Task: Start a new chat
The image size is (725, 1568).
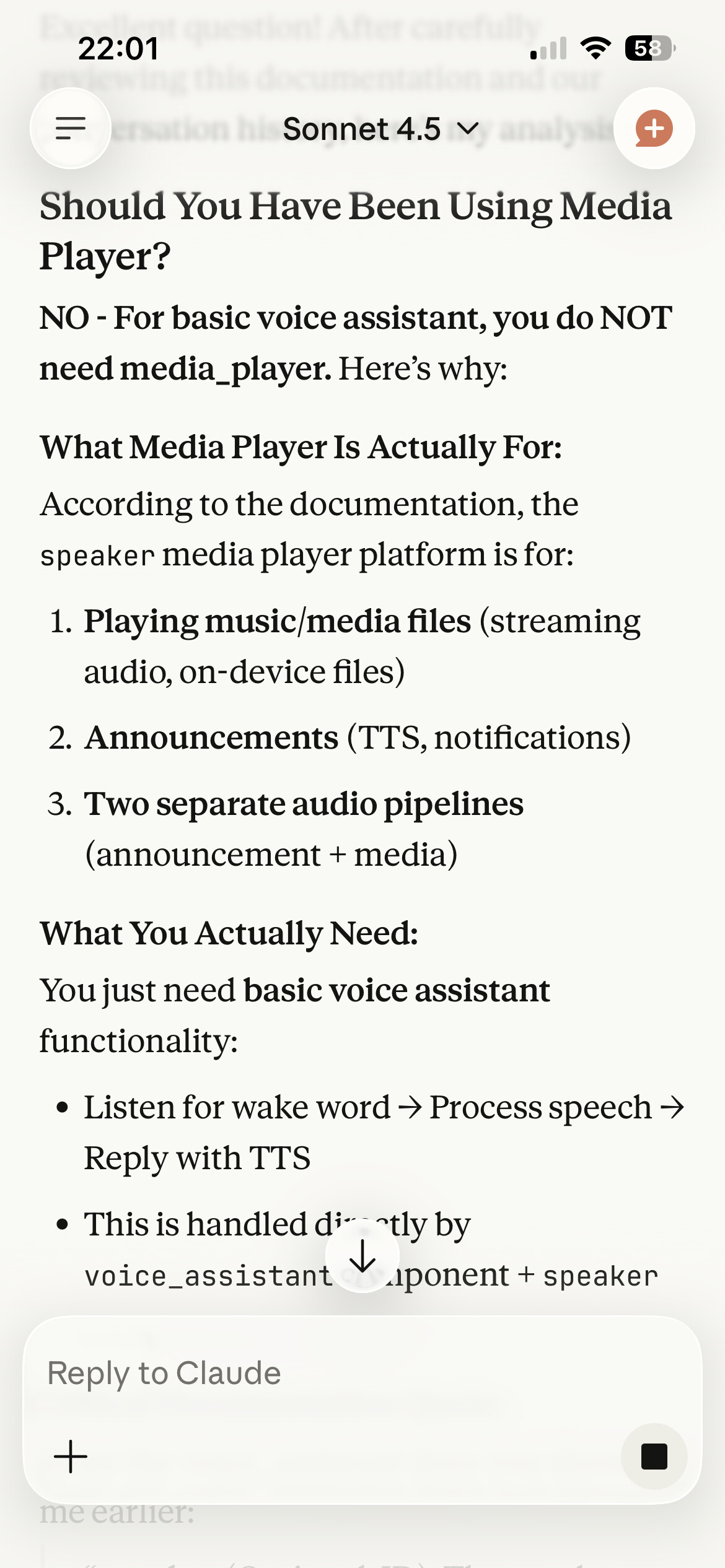Action: pos(654,128)
